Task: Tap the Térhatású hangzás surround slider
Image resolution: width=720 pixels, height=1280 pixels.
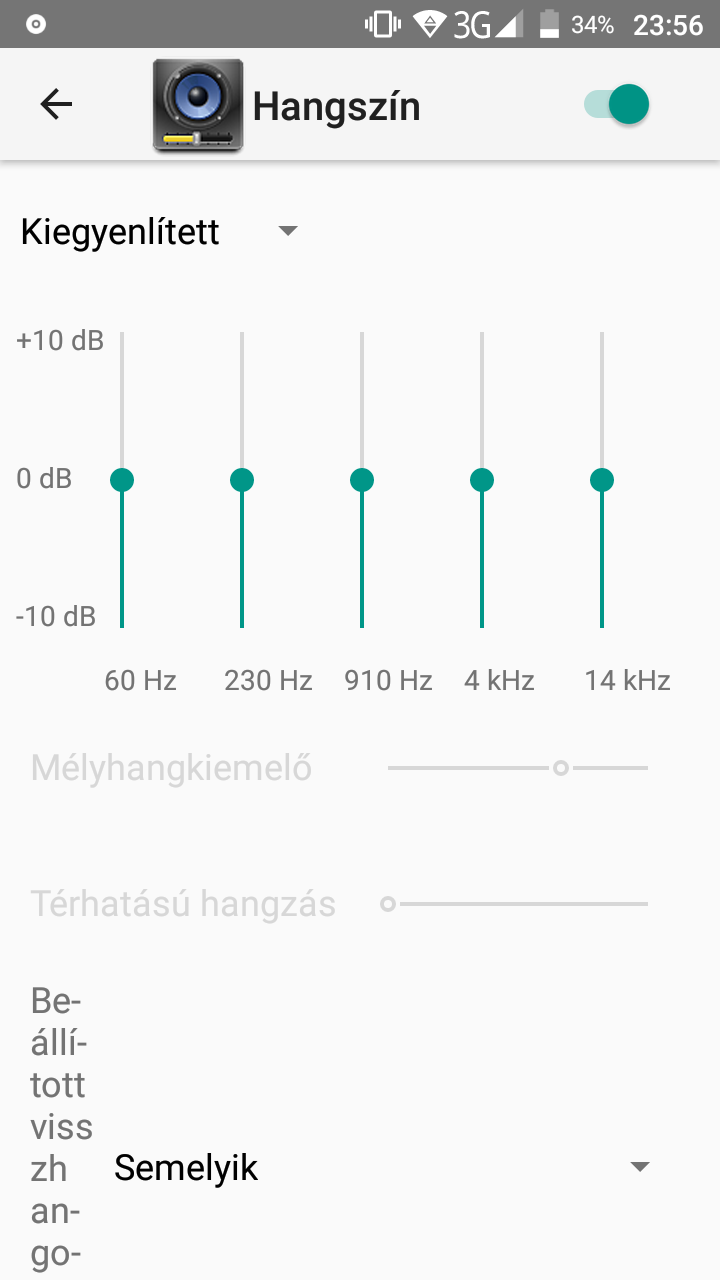Action: (518, 904)
